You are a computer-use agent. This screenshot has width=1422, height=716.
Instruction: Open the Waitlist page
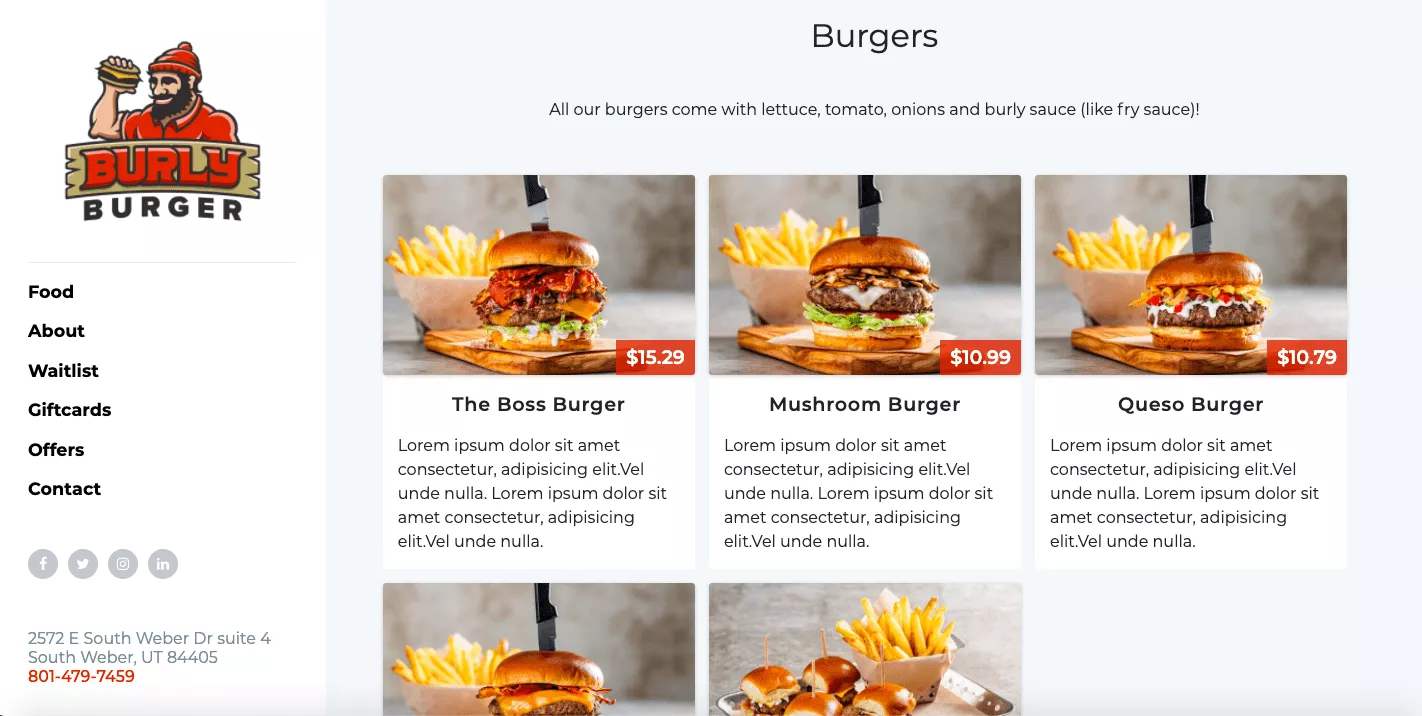(63, 371)
